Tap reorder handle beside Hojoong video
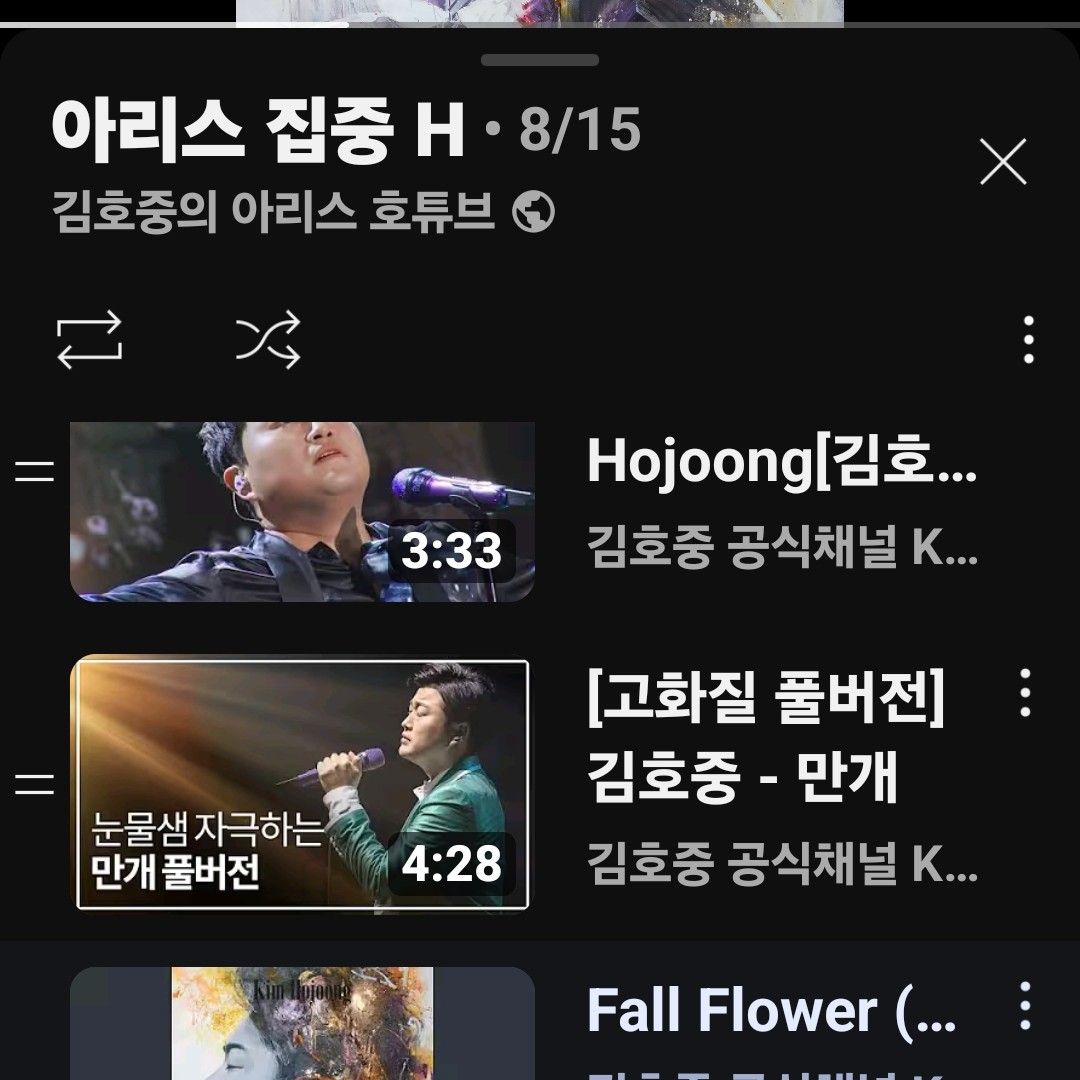 (x=34, y=471)
